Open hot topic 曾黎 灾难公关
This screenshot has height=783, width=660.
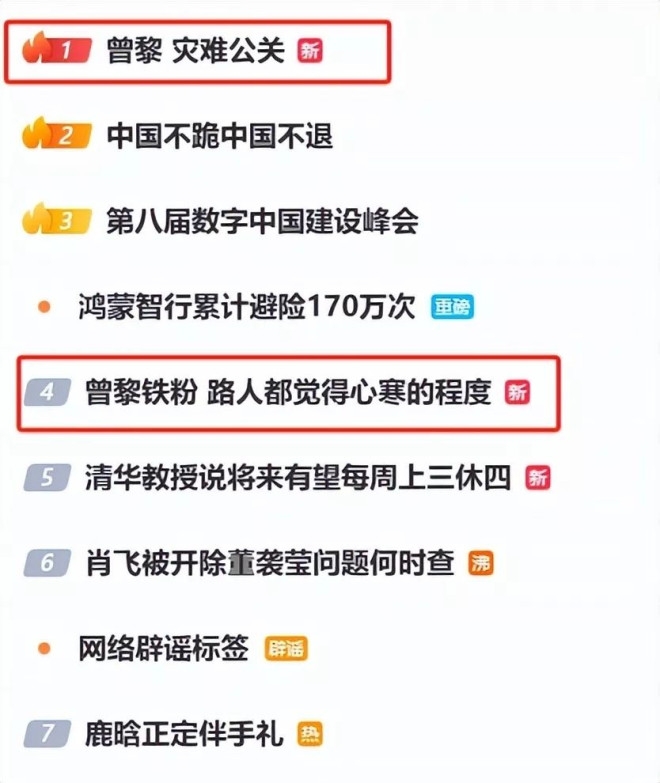coord(196,48)
